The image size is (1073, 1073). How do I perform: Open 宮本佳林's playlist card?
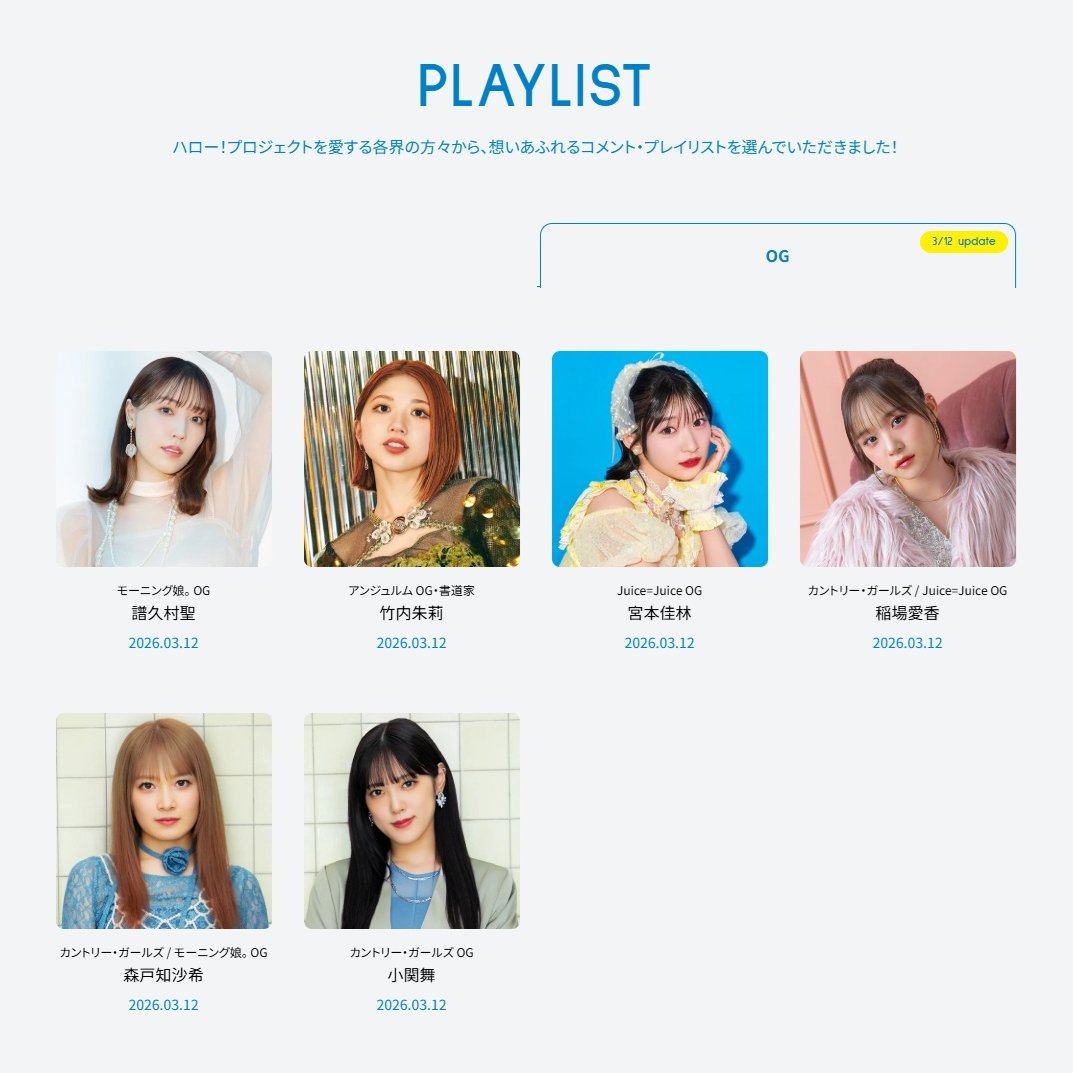(660, 459)
